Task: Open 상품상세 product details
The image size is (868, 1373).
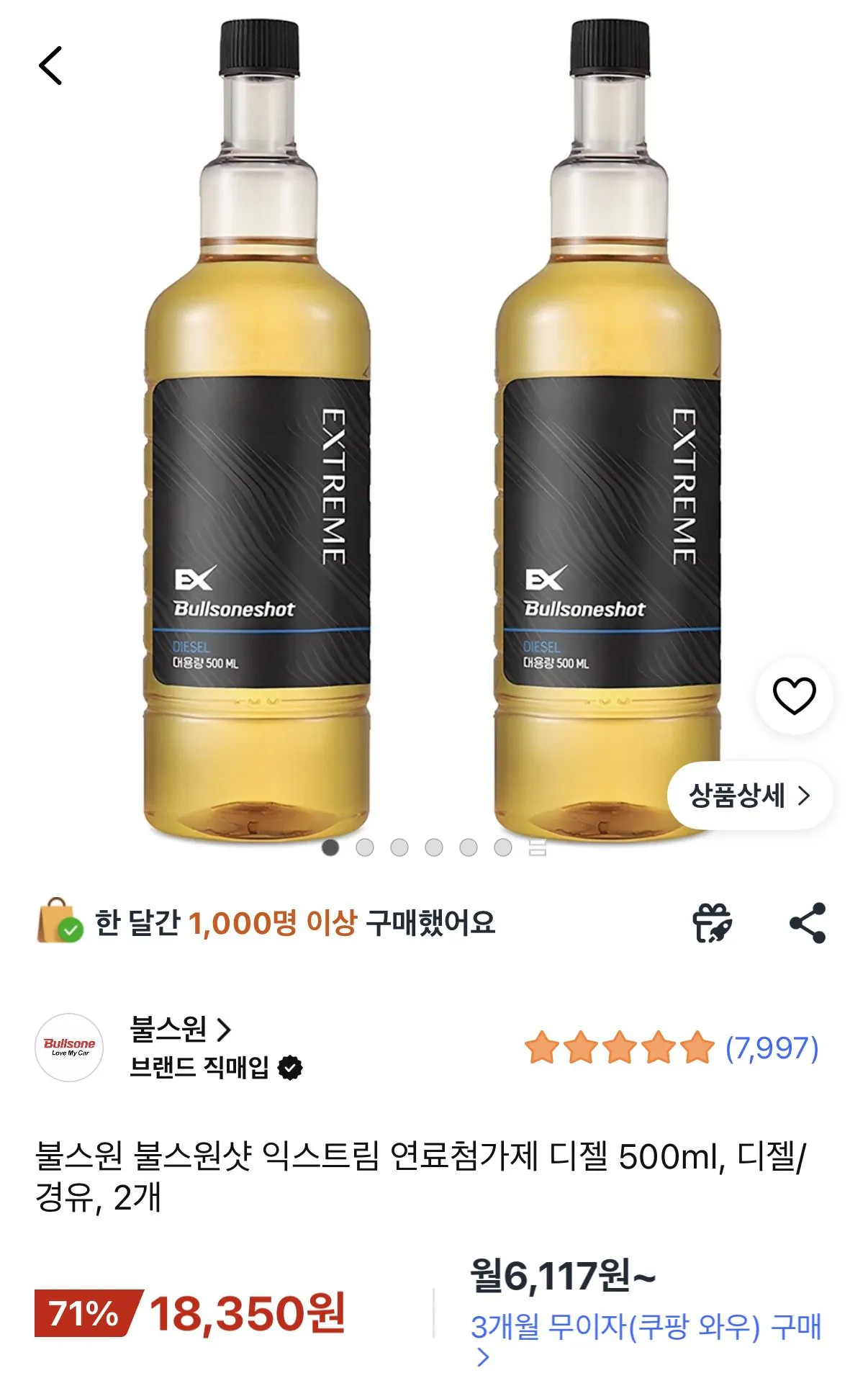Action: tap(749, 796)
